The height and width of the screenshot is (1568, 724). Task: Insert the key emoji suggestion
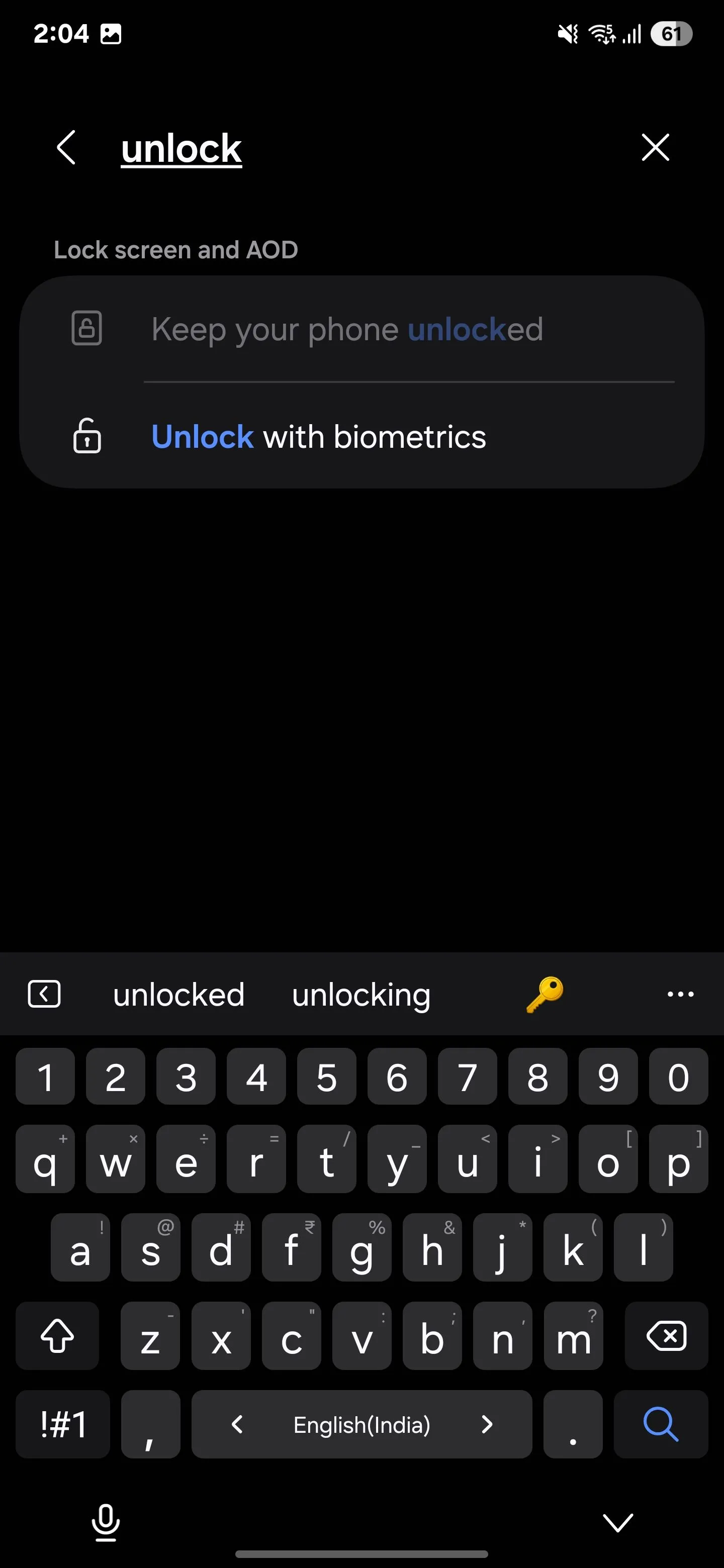pyautogui.click(x=544, y=995)
